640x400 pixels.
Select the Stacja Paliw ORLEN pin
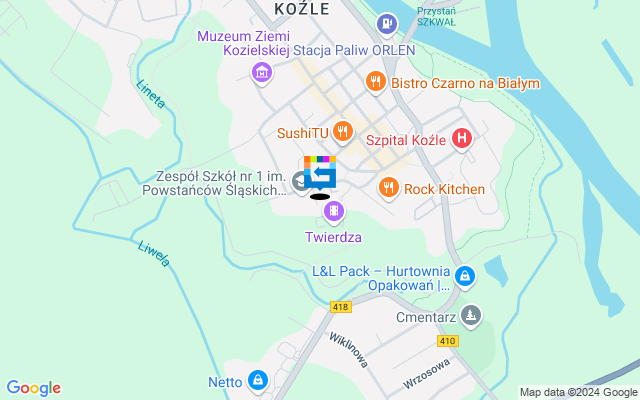(386, 23)
